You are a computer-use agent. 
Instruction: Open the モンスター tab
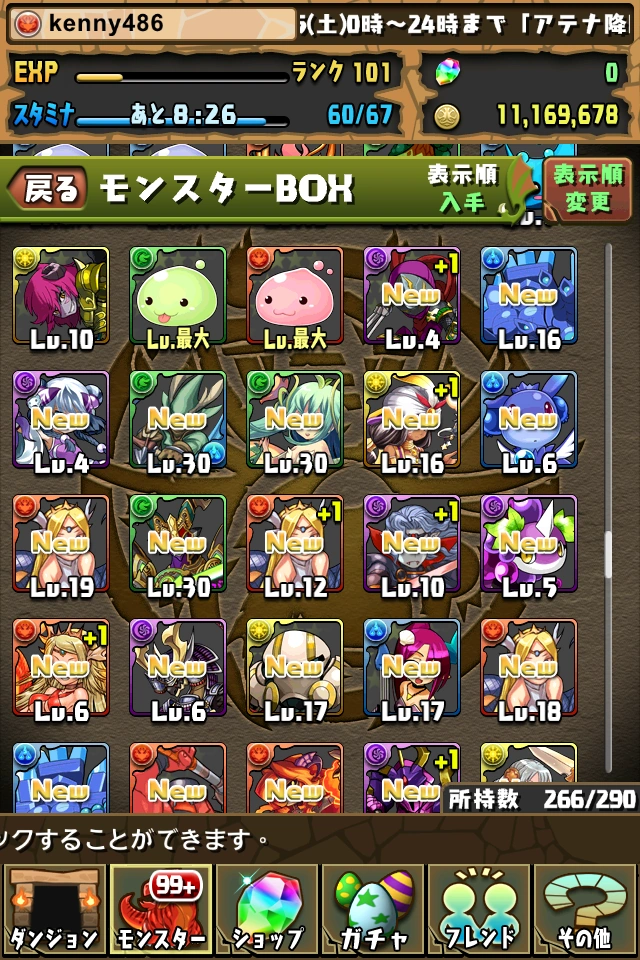tap(160, 910)
